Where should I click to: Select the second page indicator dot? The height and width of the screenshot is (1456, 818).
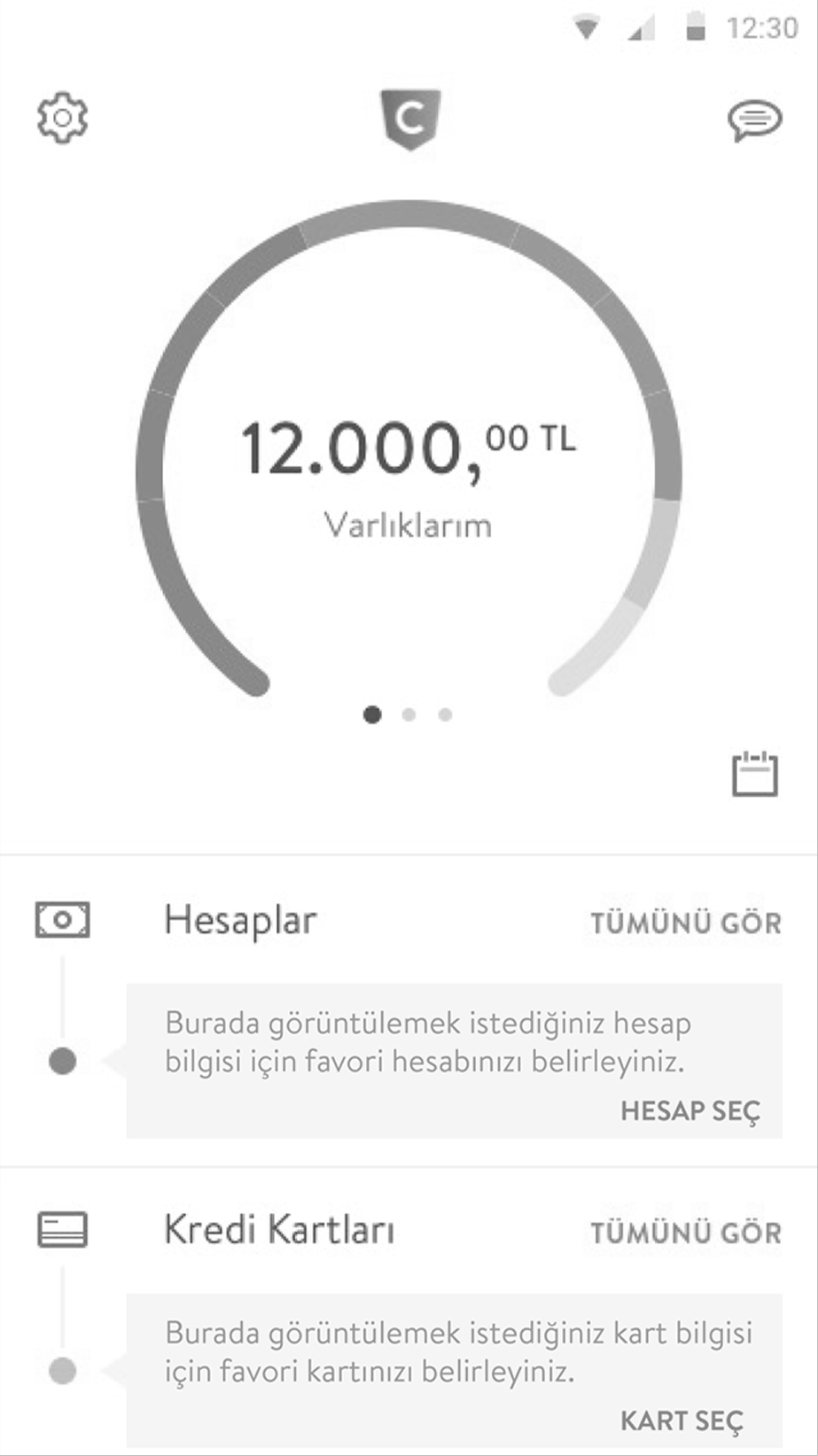click(x=409, y=714)
